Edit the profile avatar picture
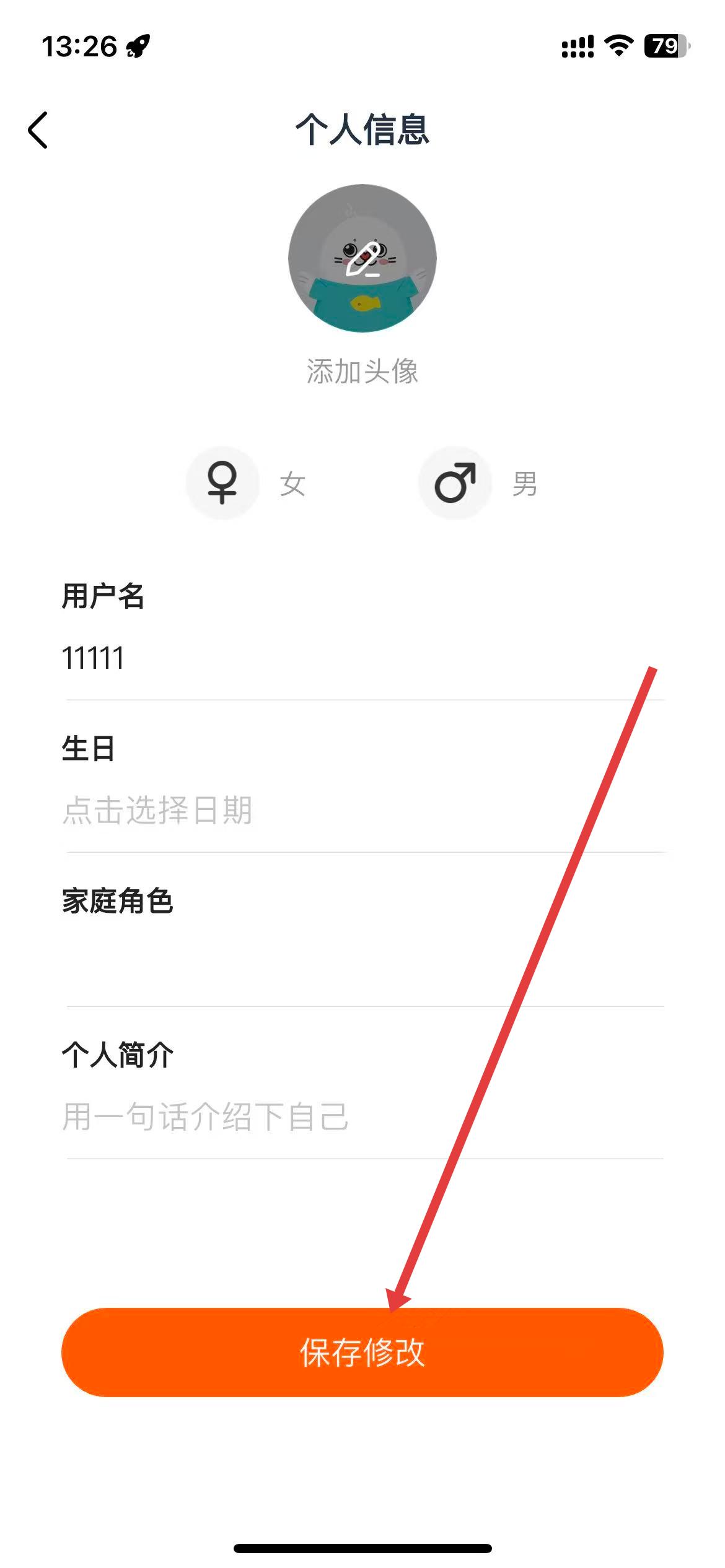Image resolution: width=725 pixels, height=1568 pixels. click(x=362, y=258)
